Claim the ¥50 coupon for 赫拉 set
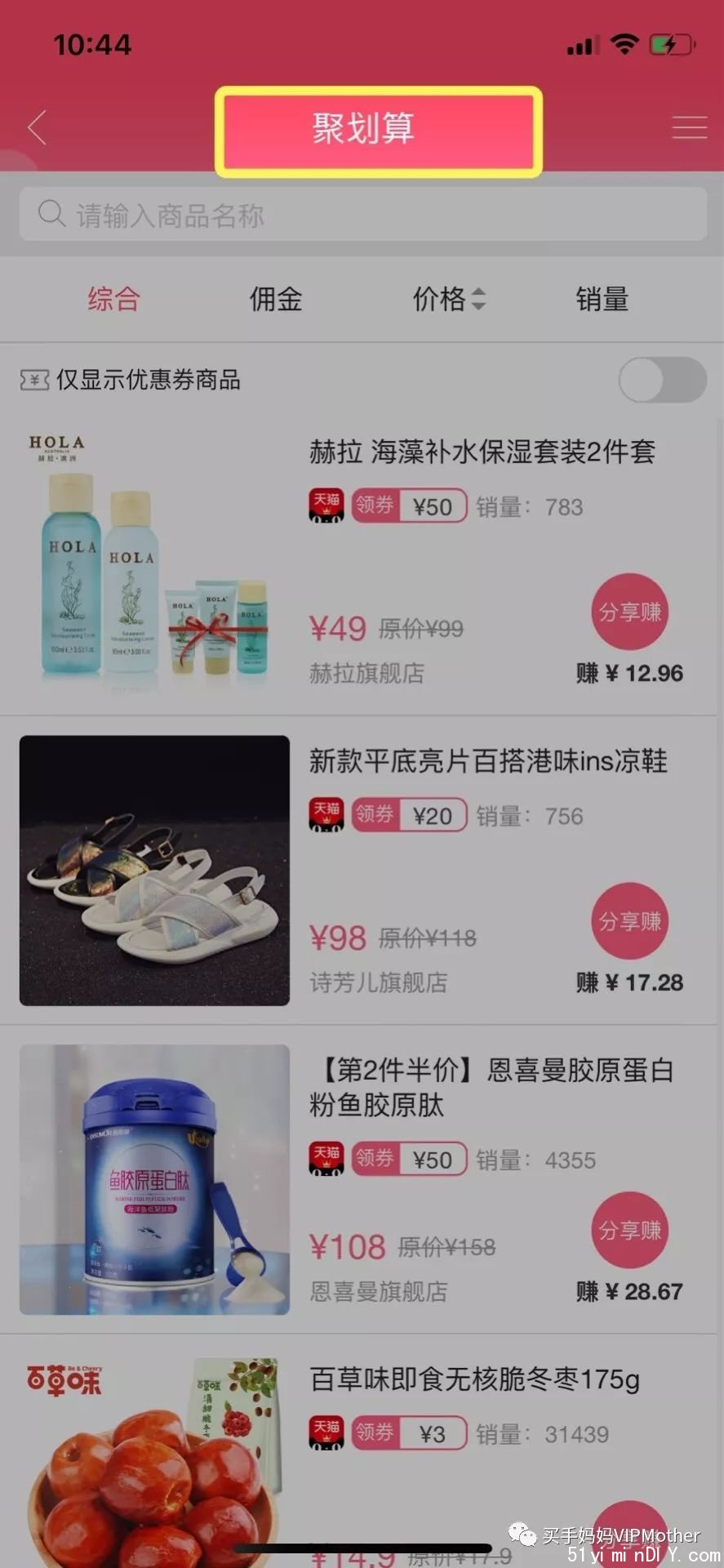Screen dimensions: 724x1568 coord(409,506)
